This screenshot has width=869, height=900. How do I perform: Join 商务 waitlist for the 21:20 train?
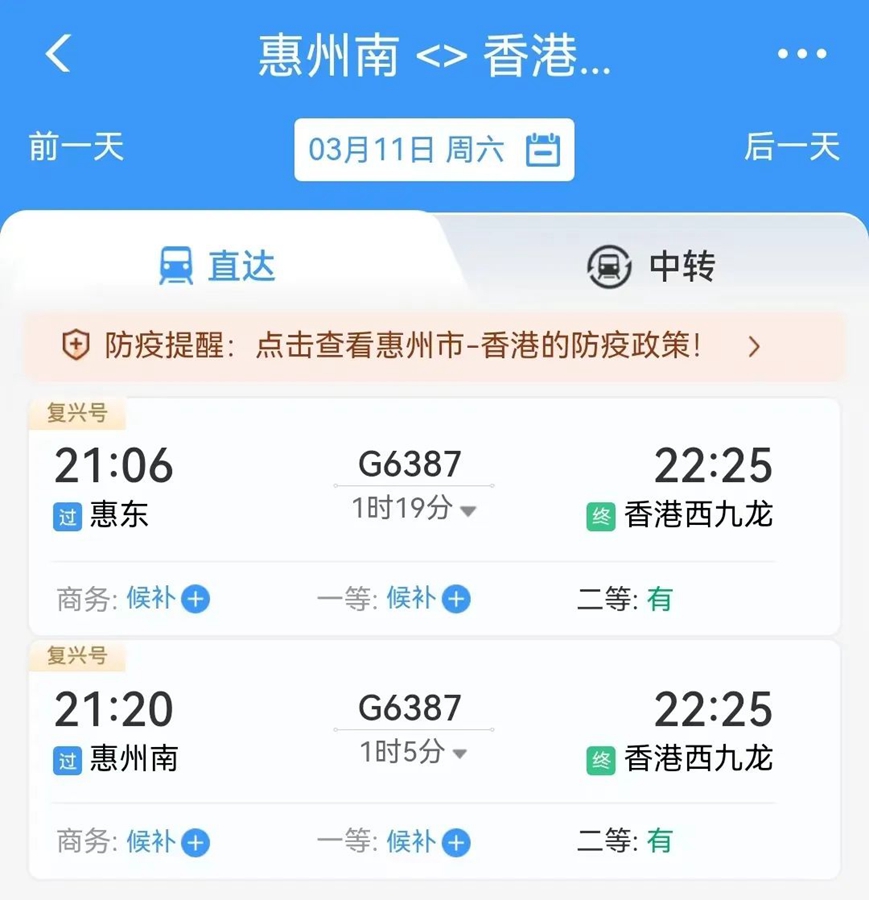[x=196, y=843]
